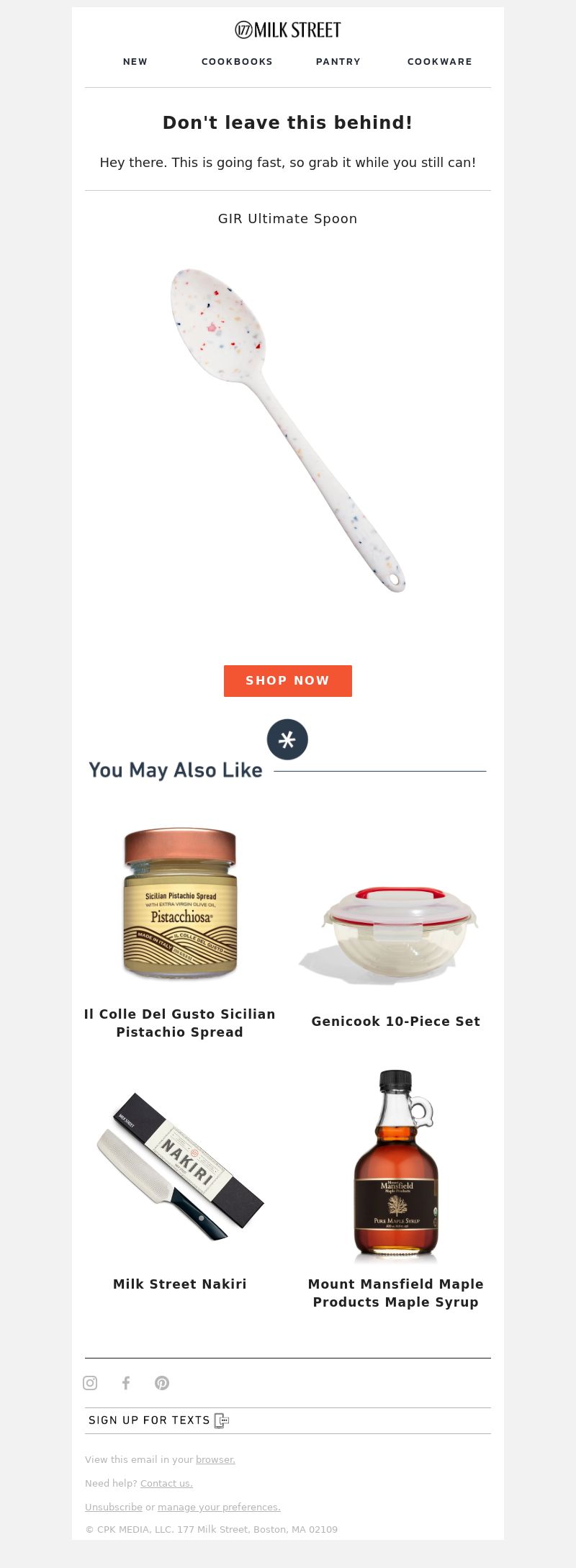Open Mount Mansfield Maple Syrup product
Viewport: 576px width, 1568px height.
[395, 1166]
